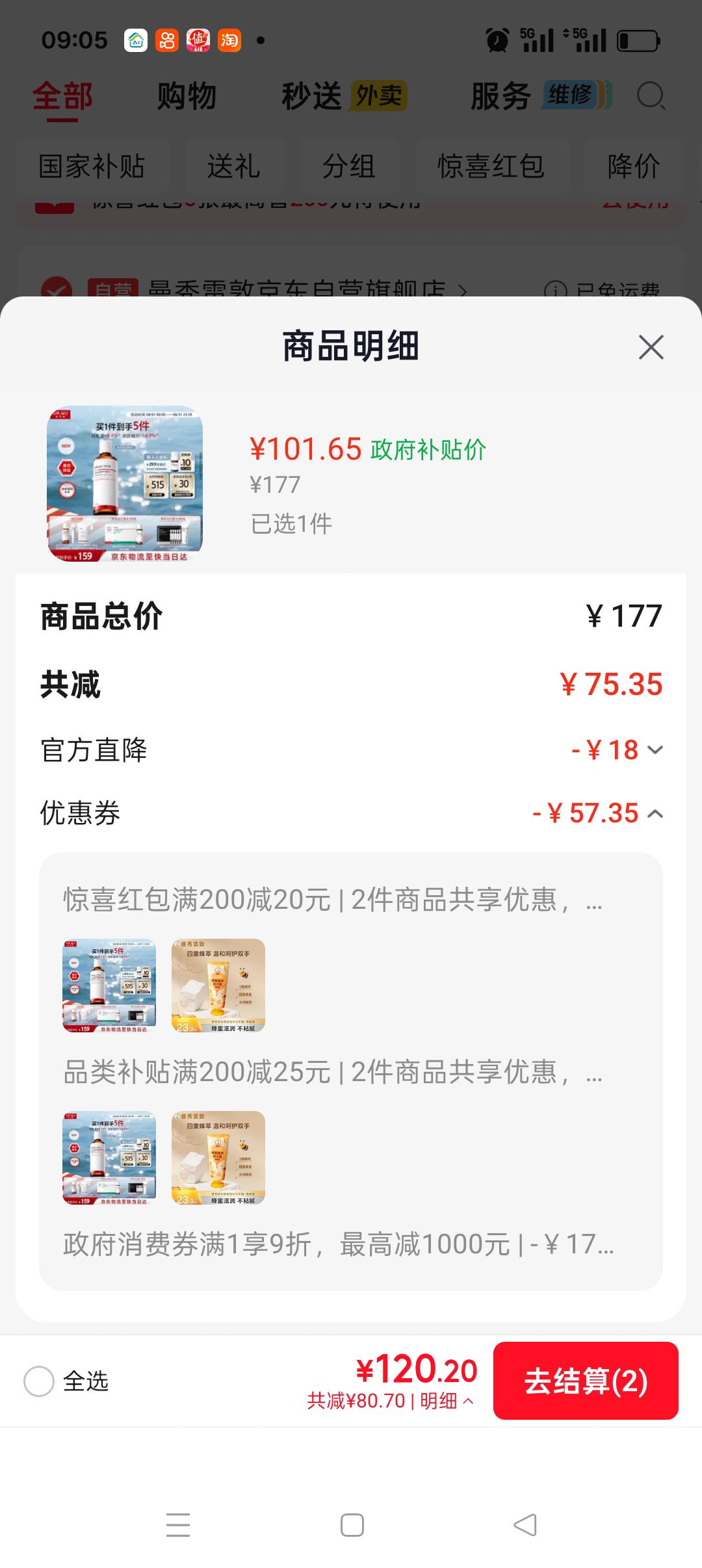The height and width of the screenshot is (1568, 702).
Task: Open the product image at the sheet top
Action: [125, 484]
